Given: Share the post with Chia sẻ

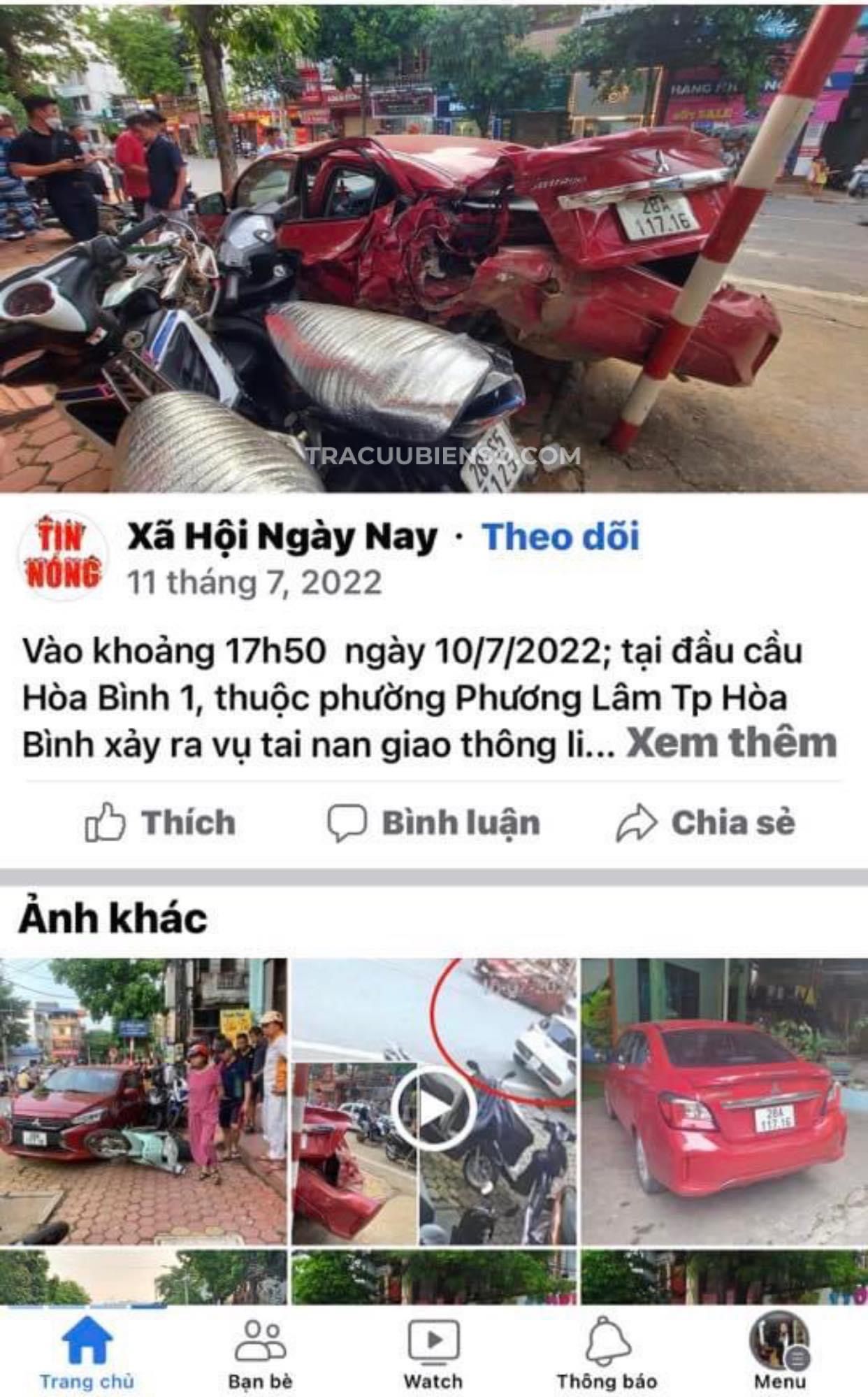Looking at the screenshot, I should pos(706,822).
